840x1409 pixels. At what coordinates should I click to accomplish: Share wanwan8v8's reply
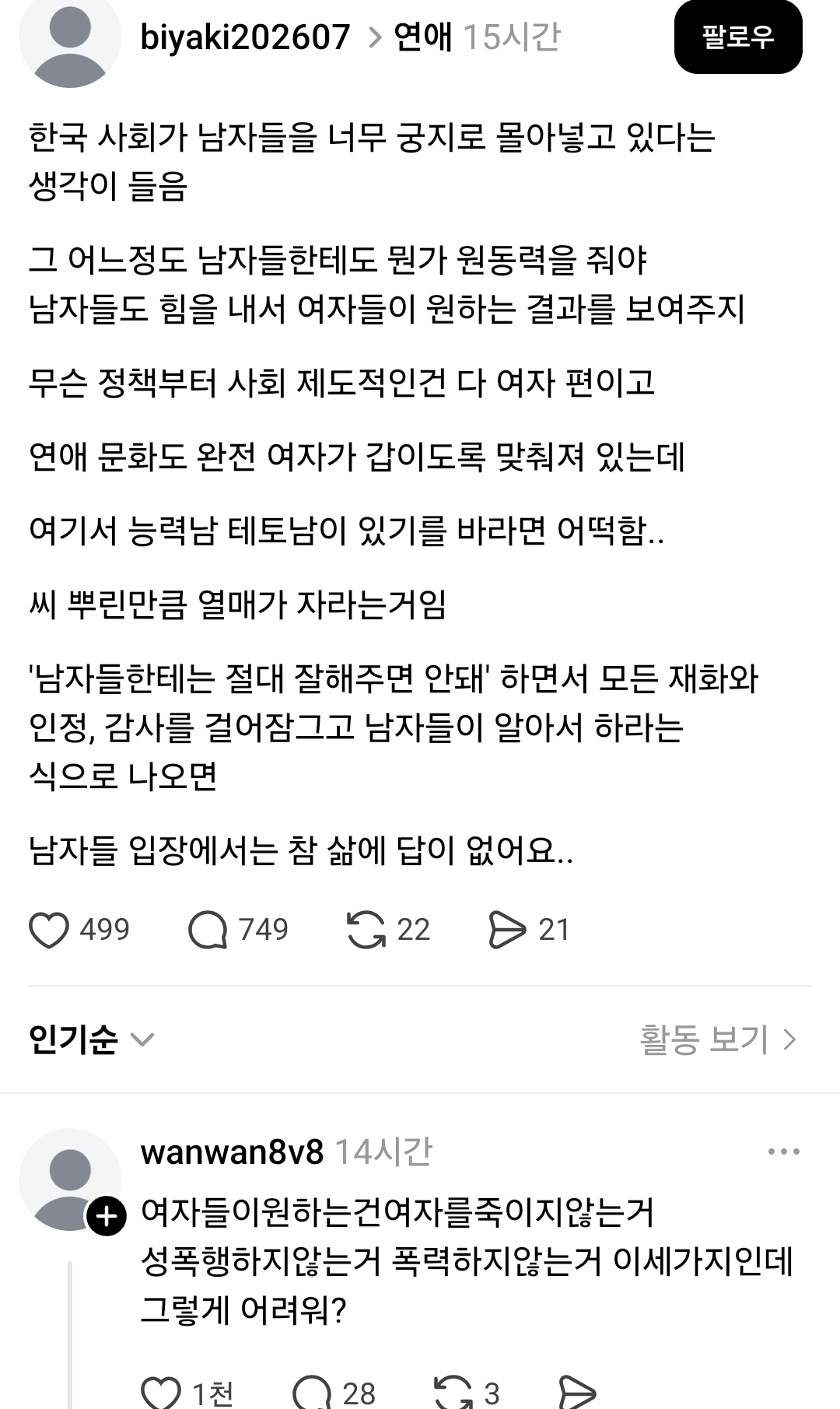(x=577, y=1392)
